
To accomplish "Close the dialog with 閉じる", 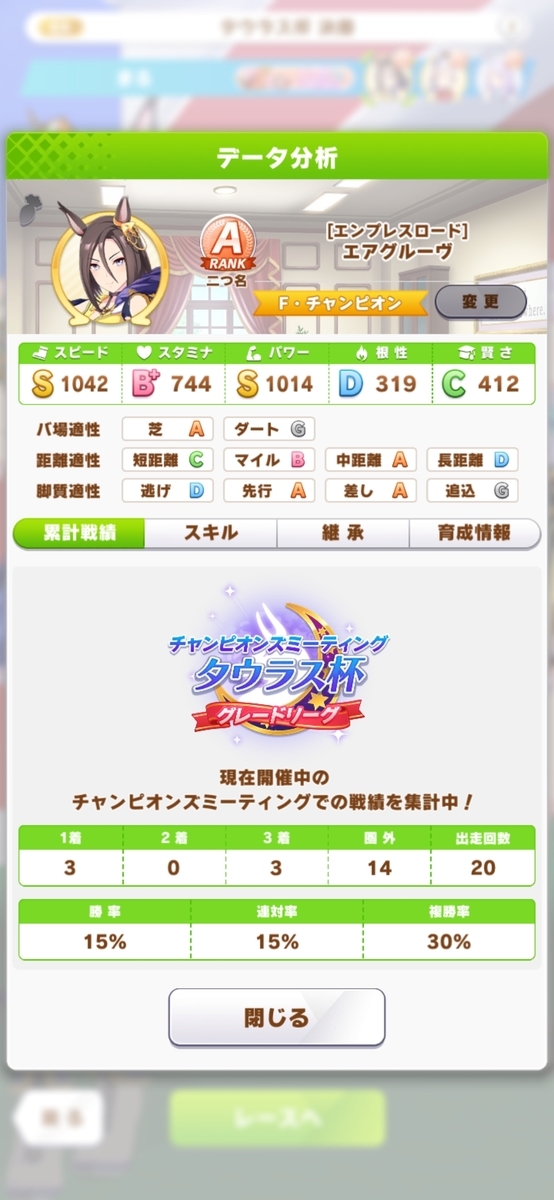I will [276, 1017].
